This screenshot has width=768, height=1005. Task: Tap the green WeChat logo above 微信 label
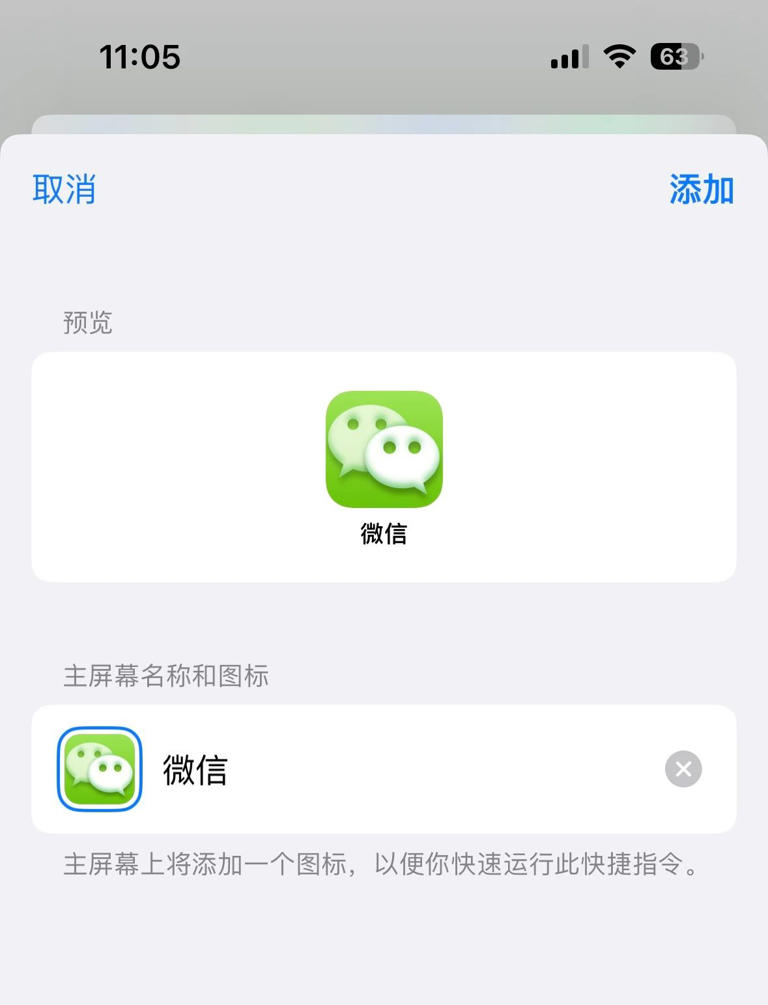tap(384, 448)
